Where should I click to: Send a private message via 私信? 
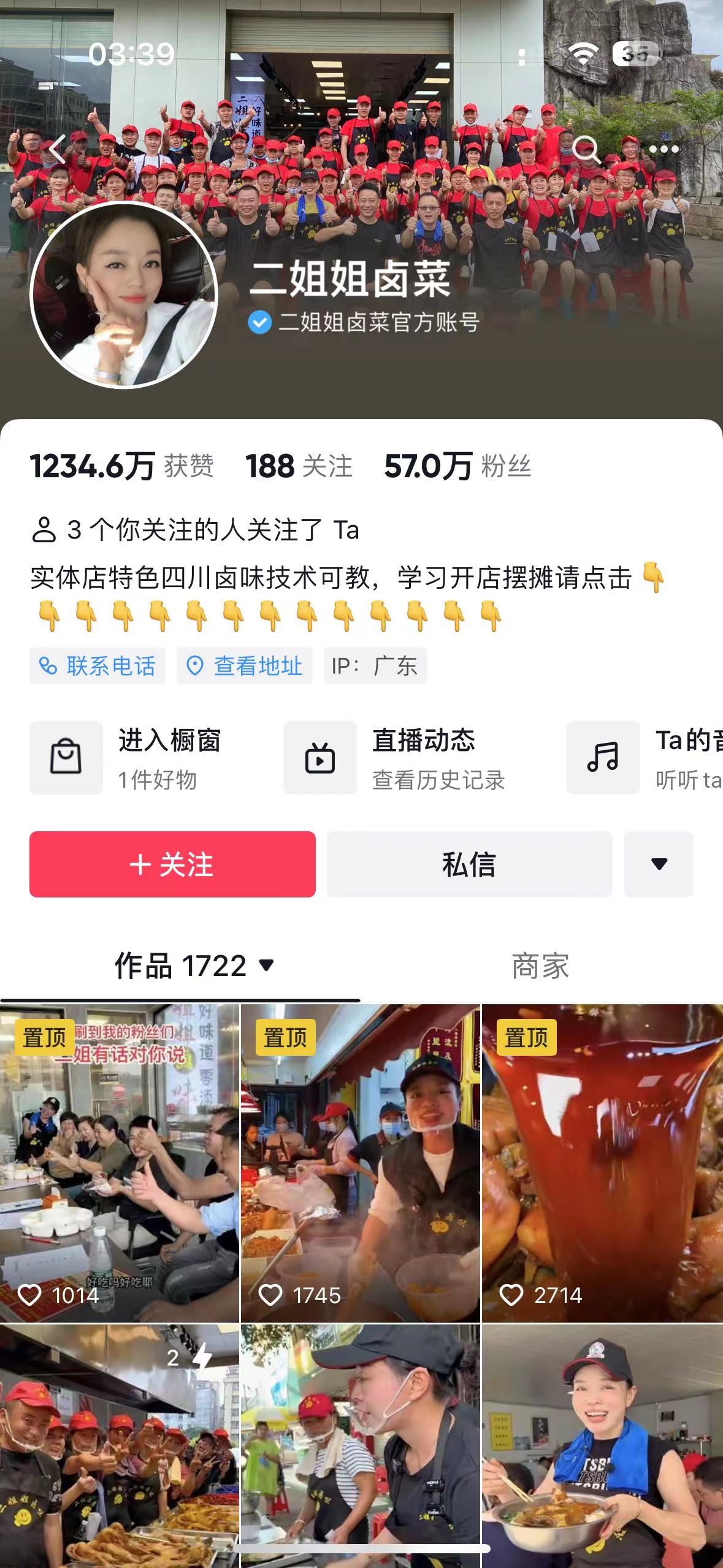point(469,864)
